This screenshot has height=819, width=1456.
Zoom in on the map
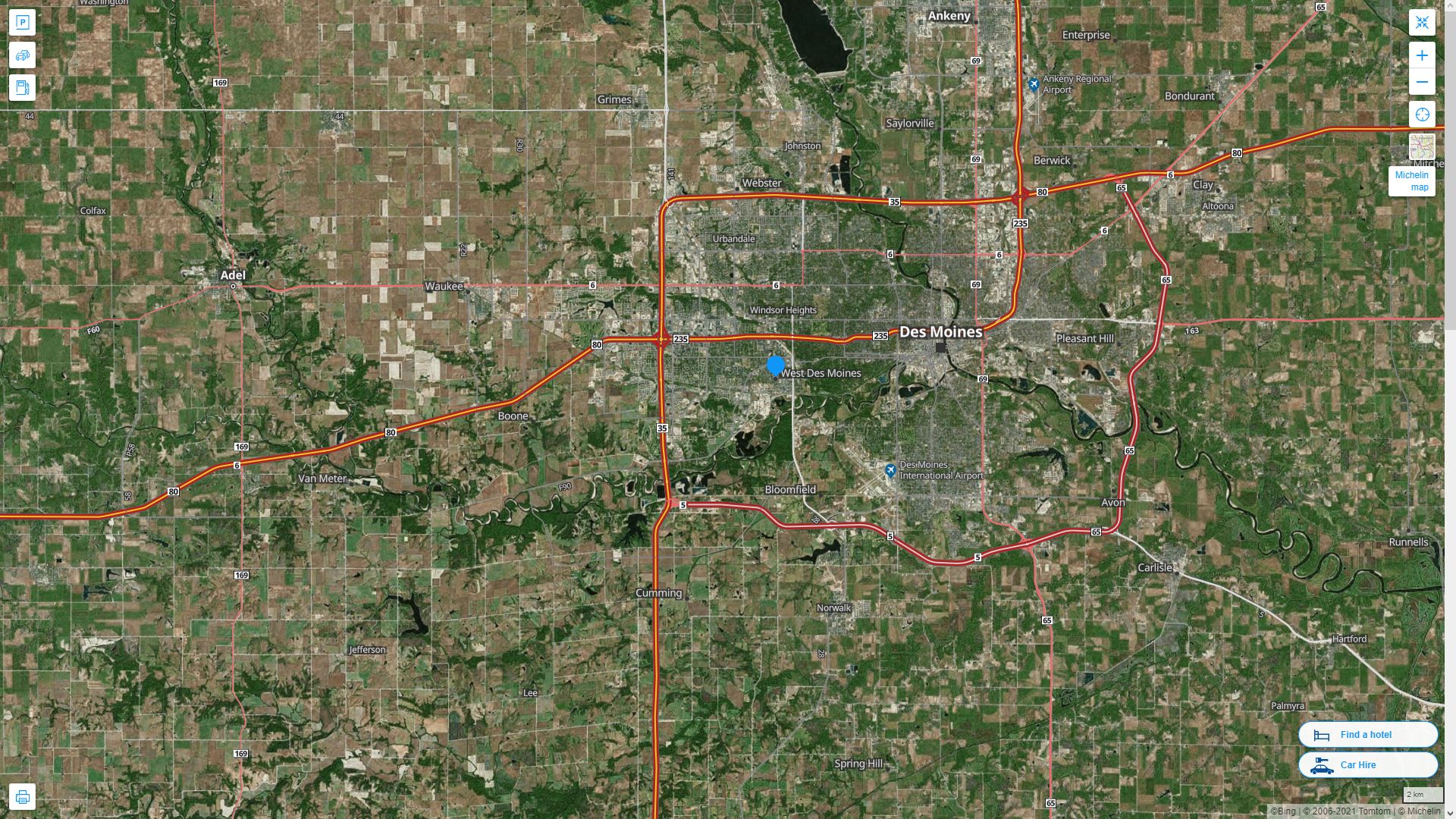(x=1422, y=55)
